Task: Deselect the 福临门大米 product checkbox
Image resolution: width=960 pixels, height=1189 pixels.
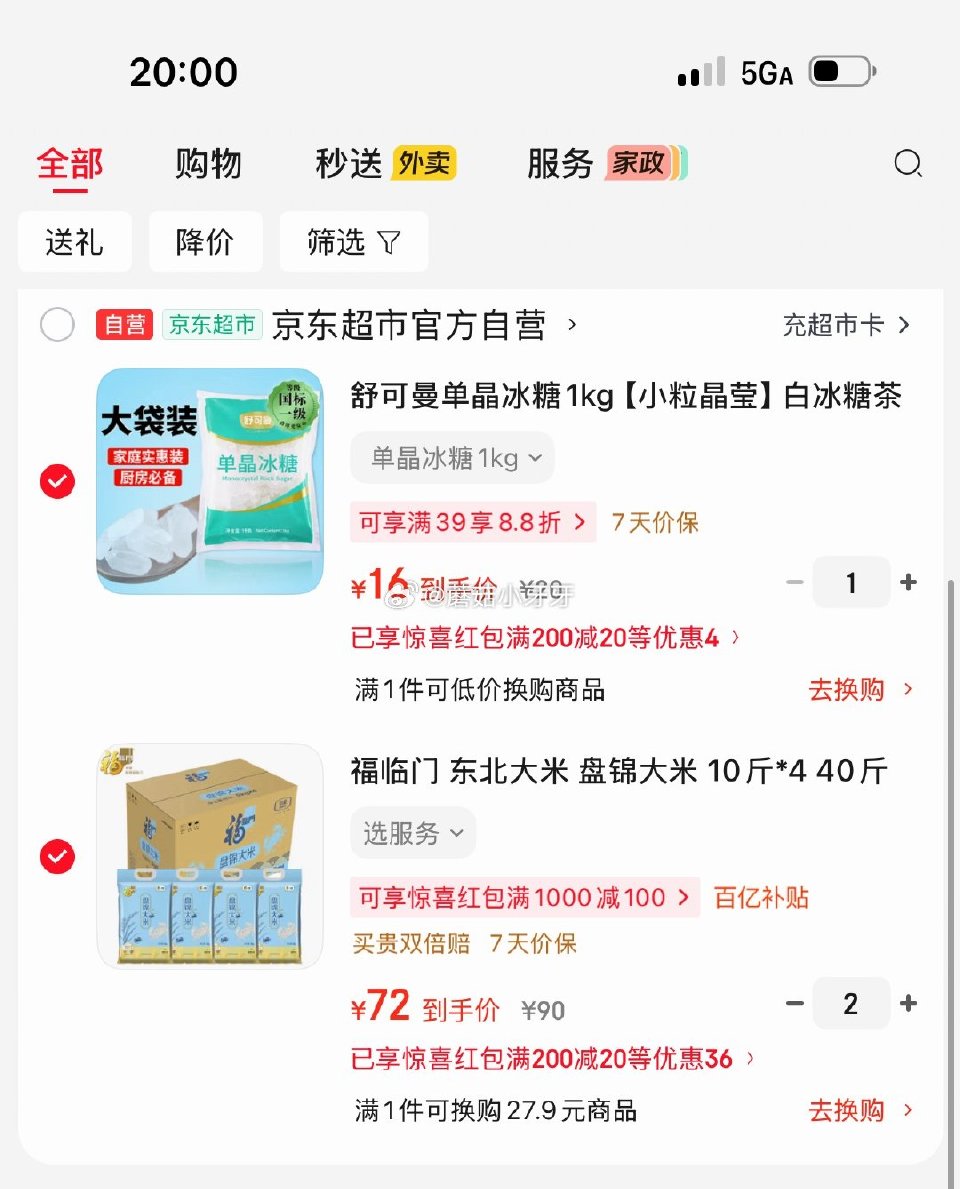Action: (x=57, y=857)
